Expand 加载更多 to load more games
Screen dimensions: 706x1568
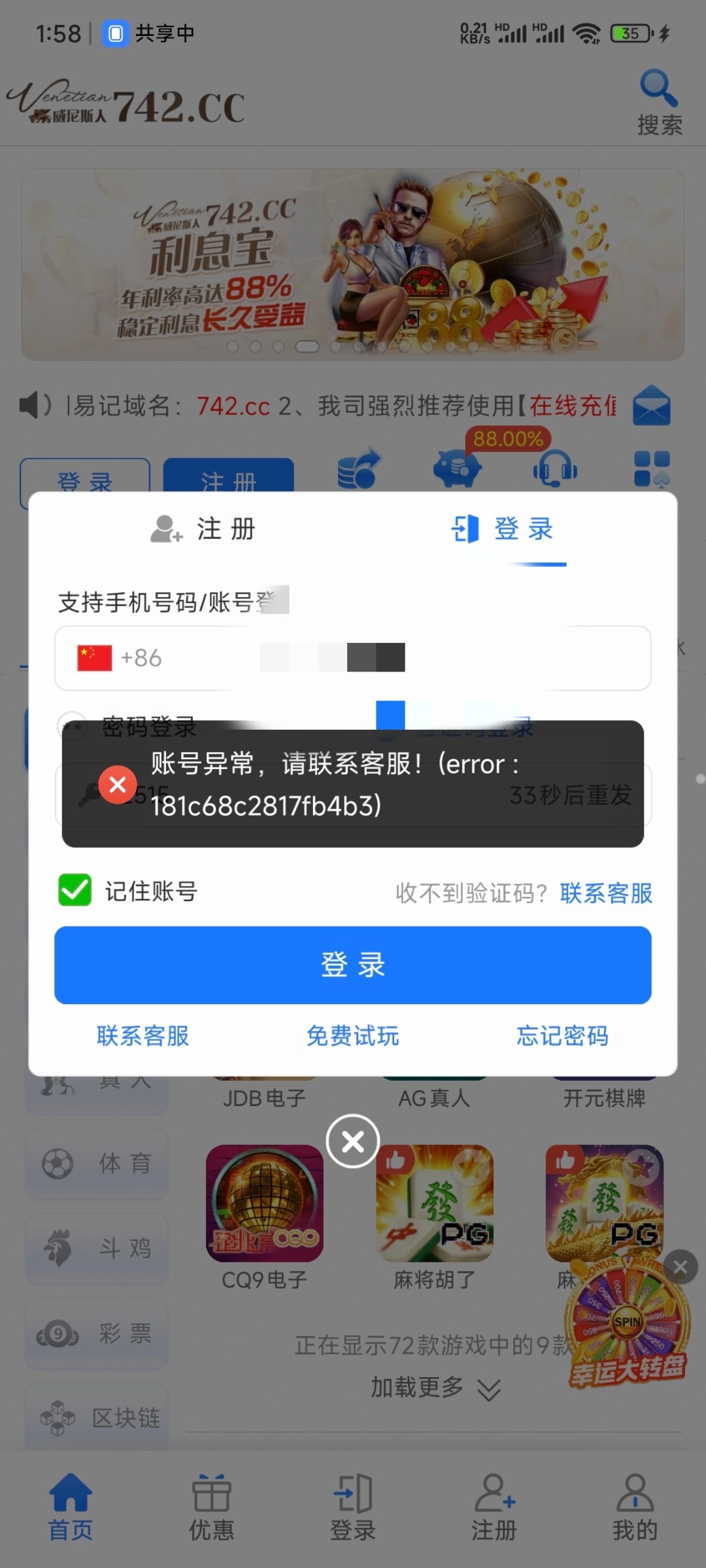point(435,1386)
